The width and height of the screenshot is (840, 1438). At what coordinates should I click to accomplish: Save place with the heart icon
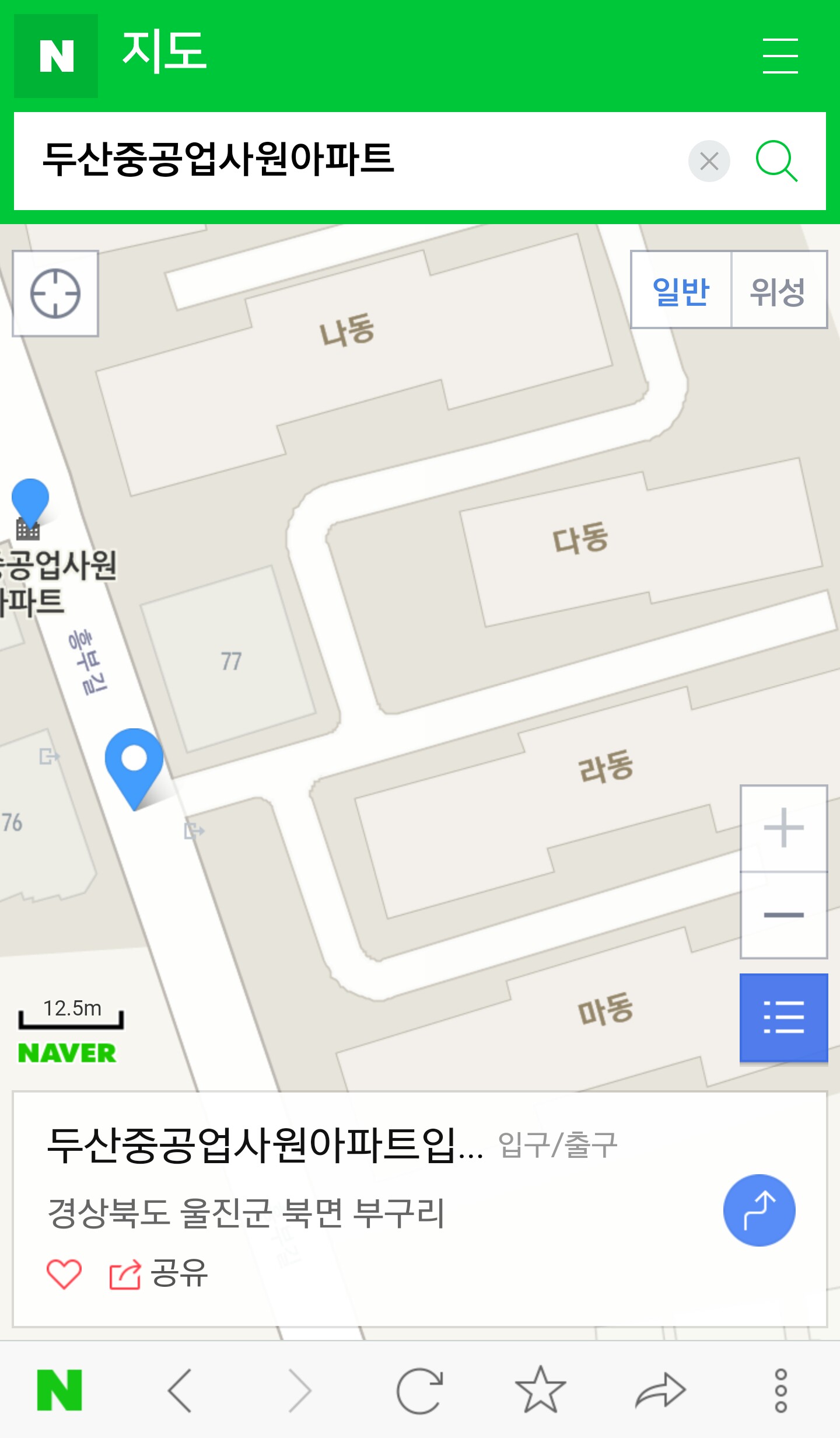click(64, 1274)
